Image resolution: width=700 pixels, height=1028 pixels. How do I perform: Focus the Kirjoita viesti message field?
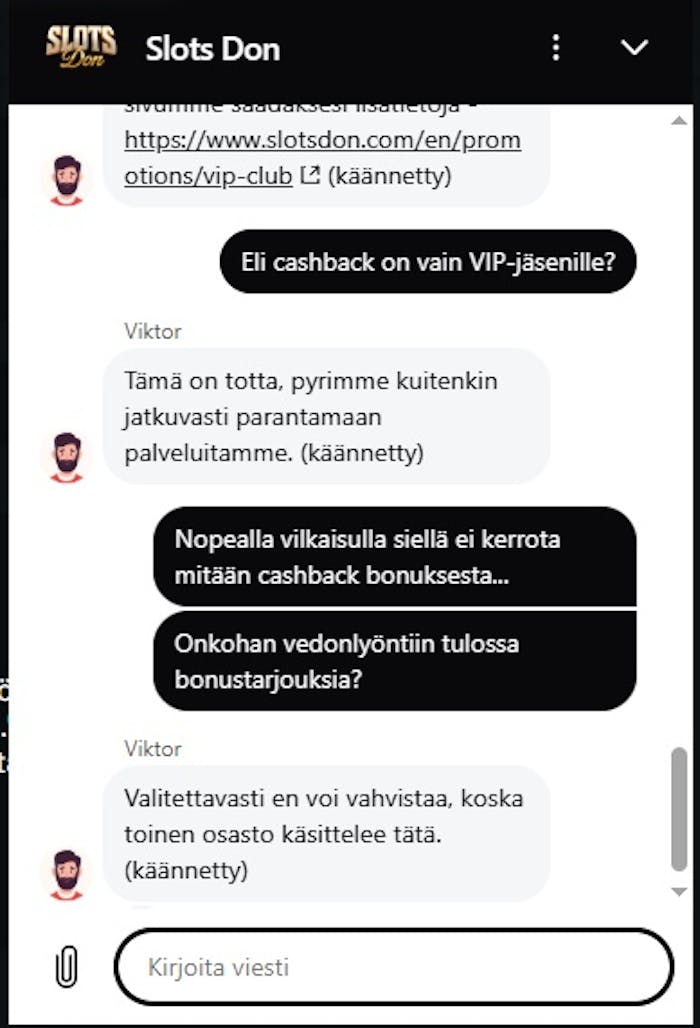pos(394,967)
